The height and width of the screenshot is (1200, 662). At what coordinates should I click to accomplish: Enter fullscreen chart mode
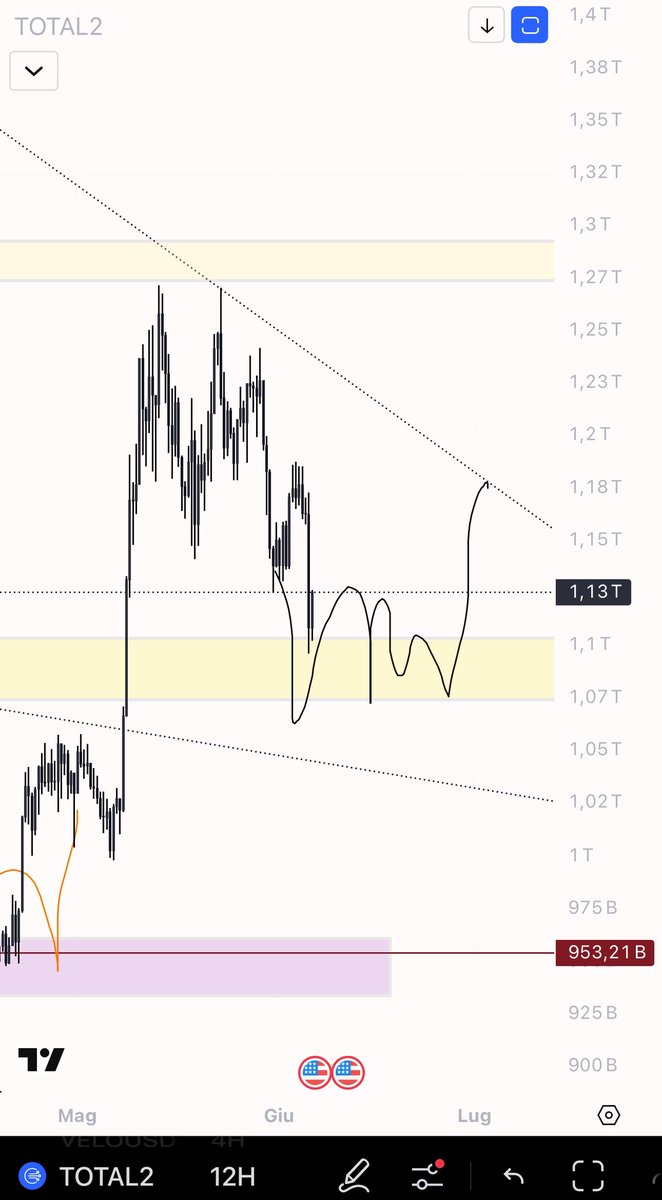pos(588,1175)
